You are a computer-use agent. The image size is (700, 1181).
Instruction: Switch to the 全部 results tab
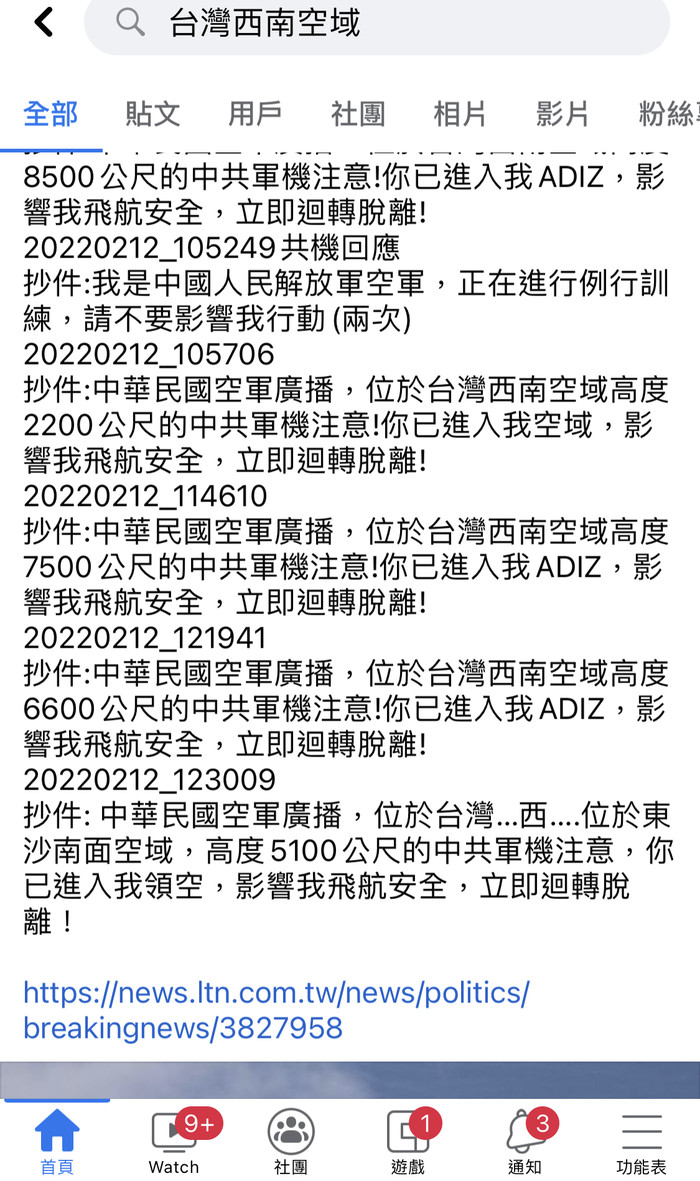(50, 114)
